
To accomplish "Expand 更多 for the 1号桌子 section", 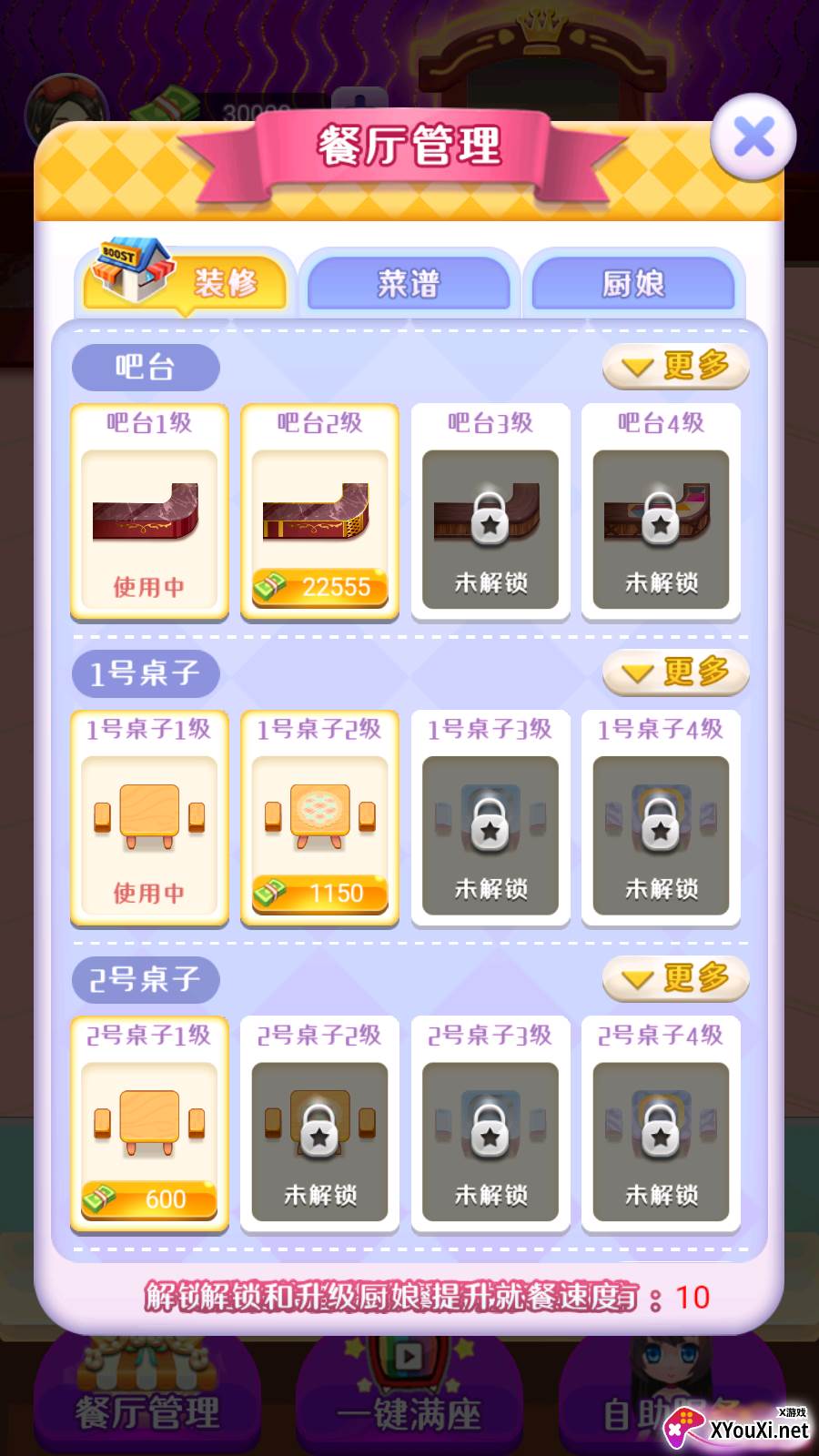I will coord(675,672).
